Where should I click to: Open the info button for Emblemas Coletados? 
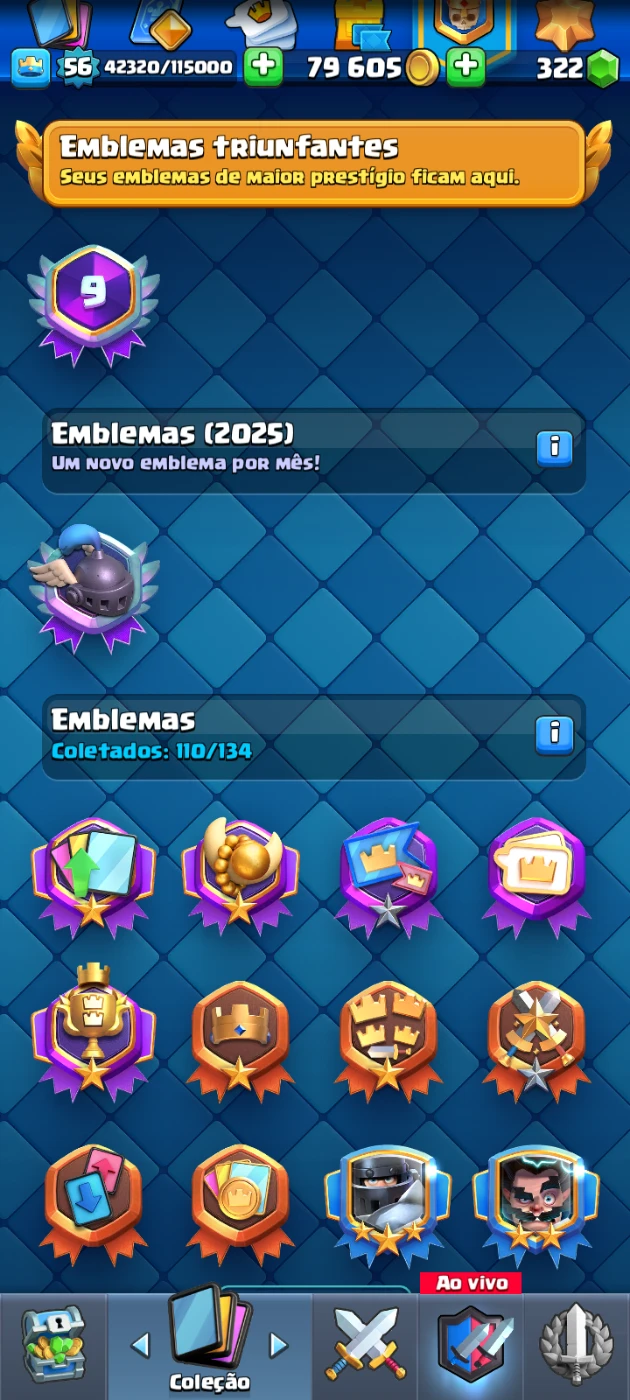pos(554,734)
